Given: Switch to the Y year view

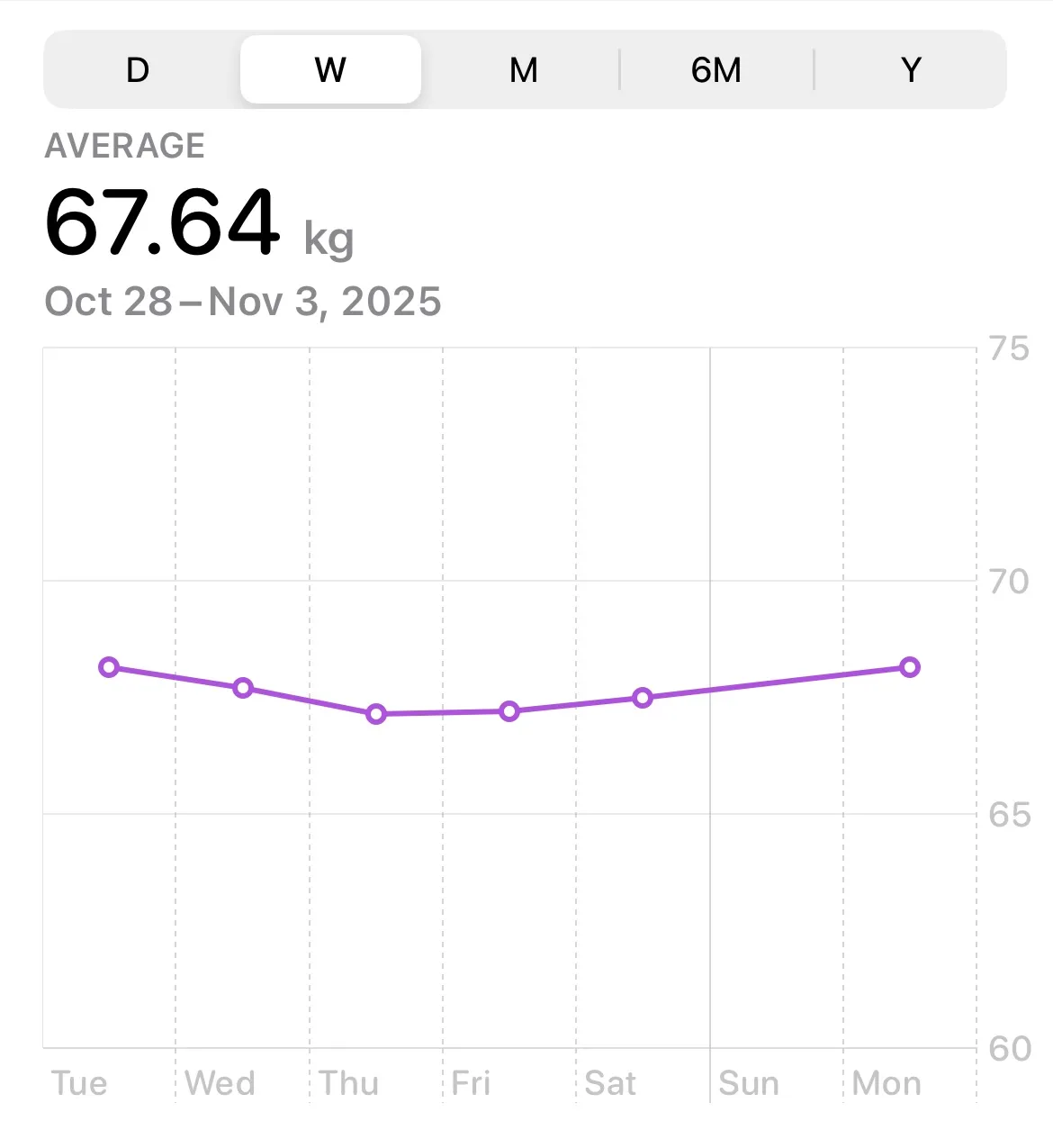Looking at the screenshot, I should [911, 70].
